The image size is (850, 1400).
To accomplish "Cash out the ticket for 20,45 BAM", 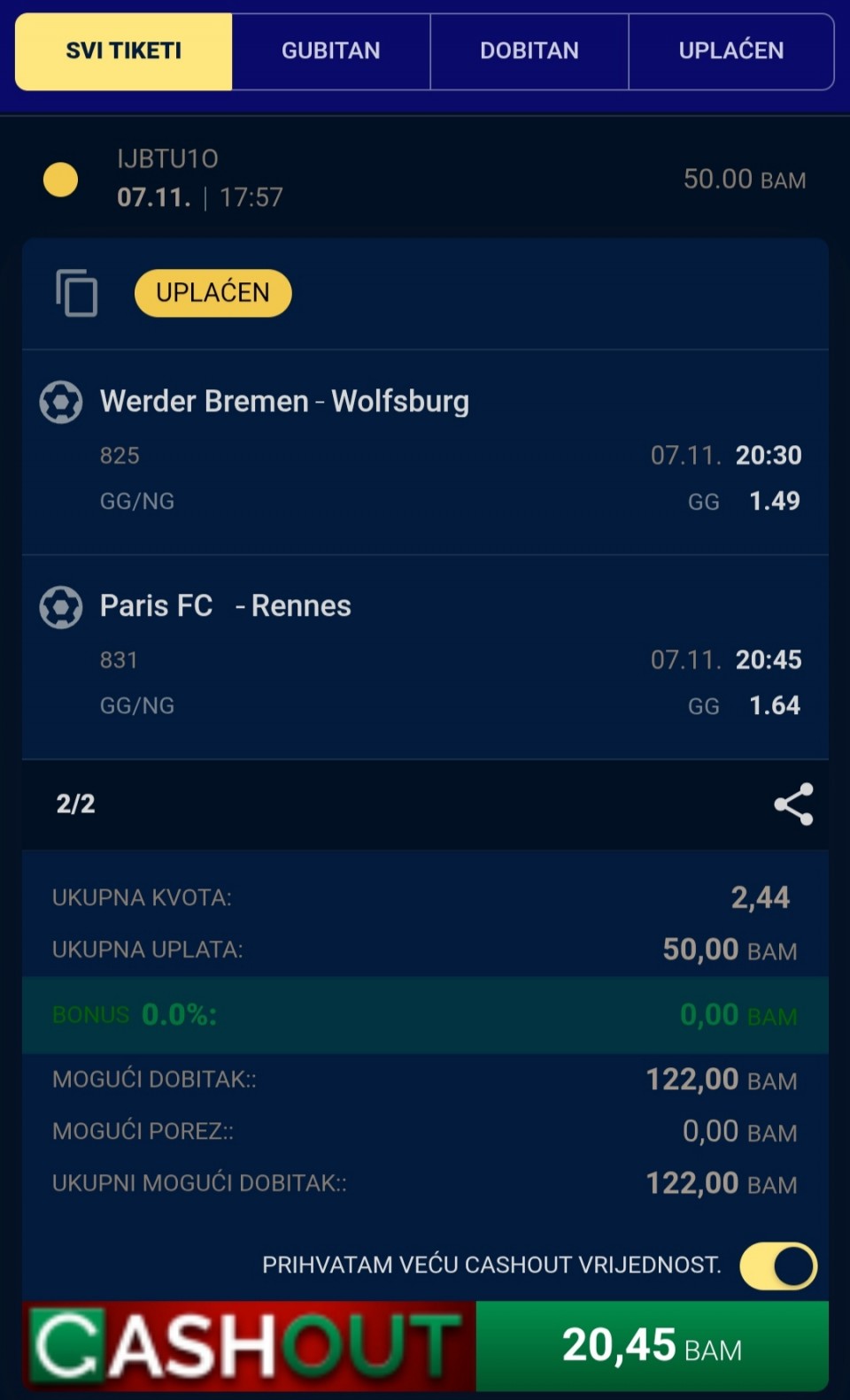I will 652,1345.
